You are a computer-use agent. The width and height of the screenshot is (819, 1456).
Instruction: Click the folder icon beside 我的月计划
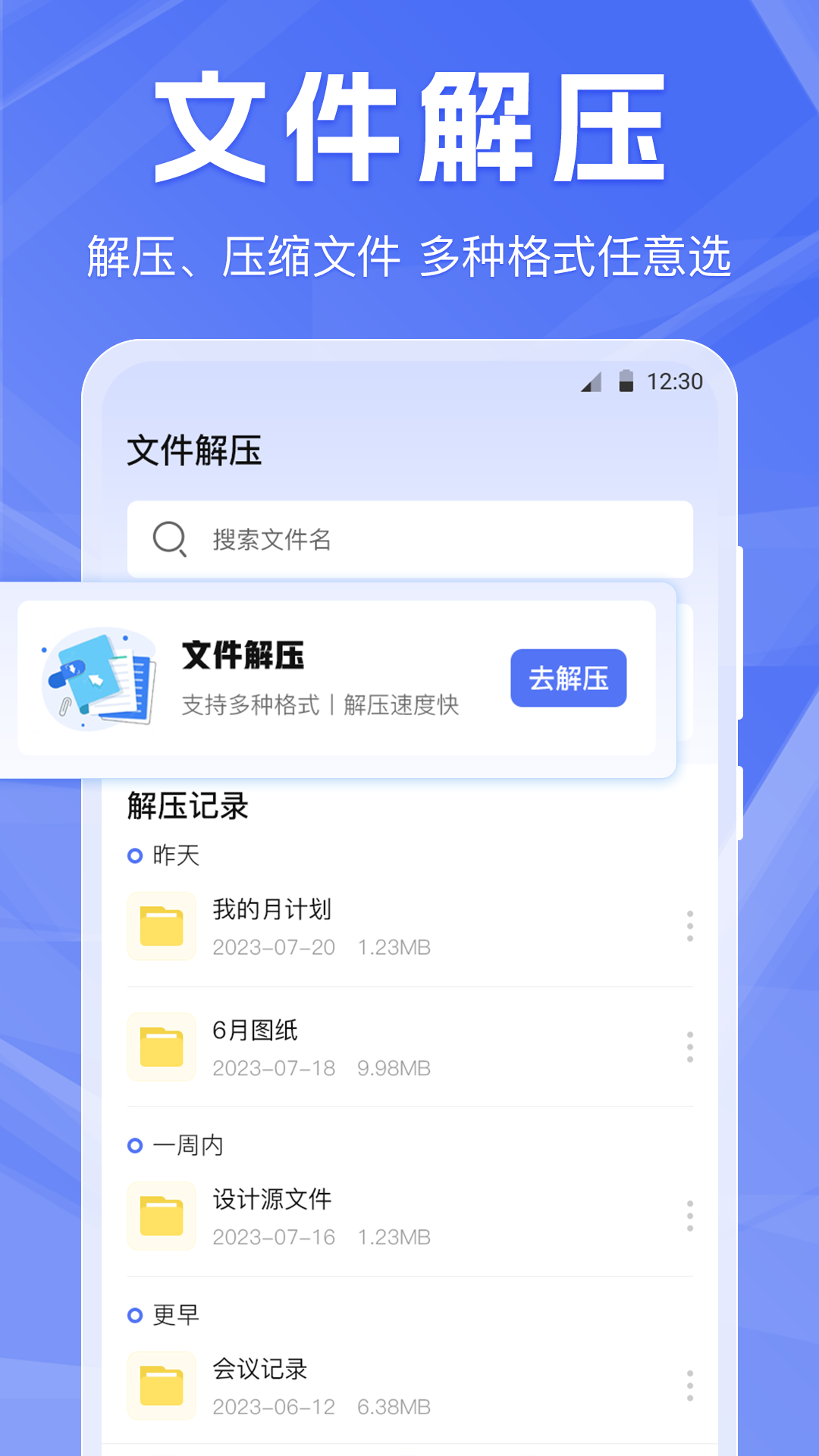[x=162, y=927]
